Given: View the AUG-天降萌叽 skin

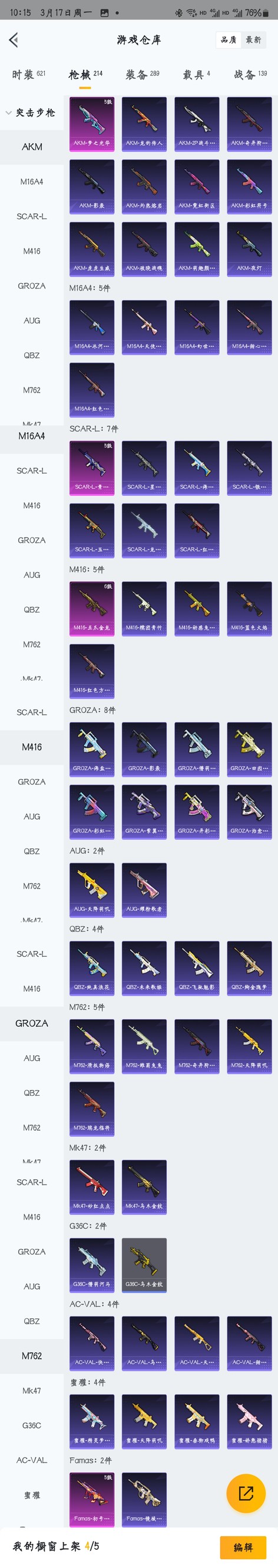Looking at the screenshot, I should (92, 889).
